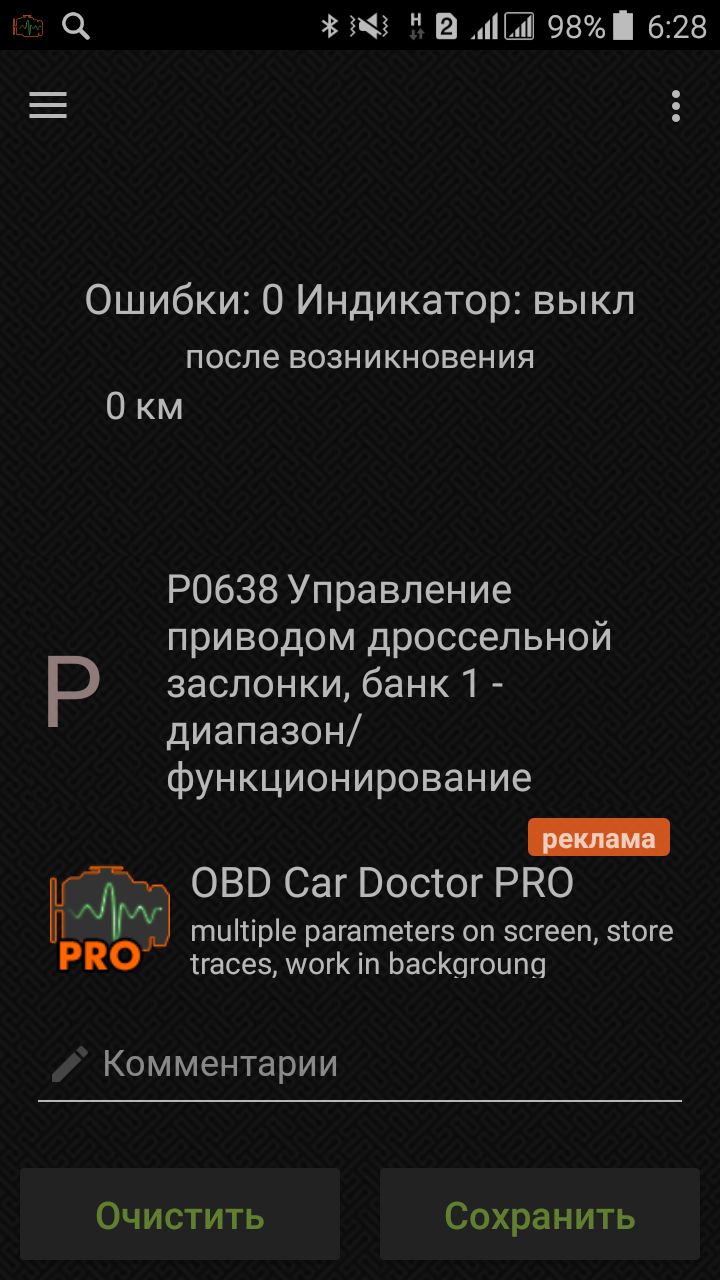Open the P0638 trouble code entry

[360, 685]
